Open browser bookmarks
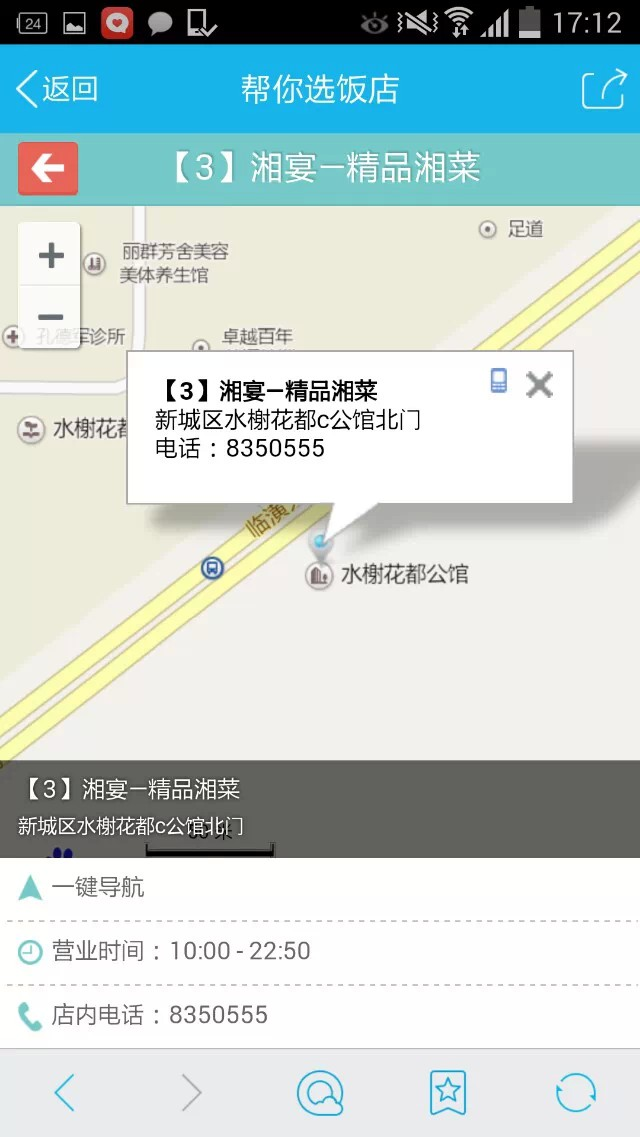The width and height of the screenshot is (640, 1137). click(x=447, y=1093)
